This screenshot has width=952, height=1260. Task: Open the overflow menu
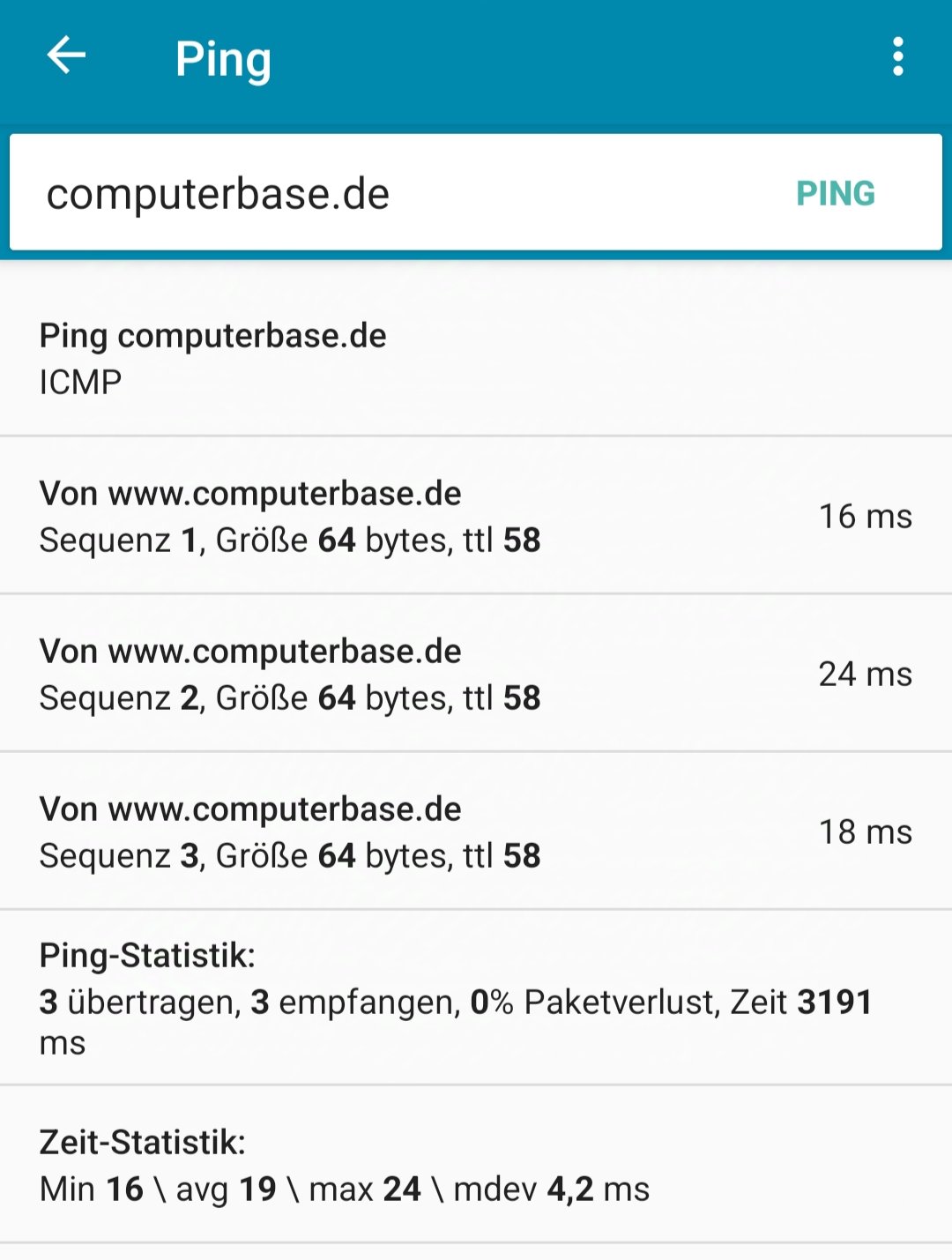click(897, 57)
